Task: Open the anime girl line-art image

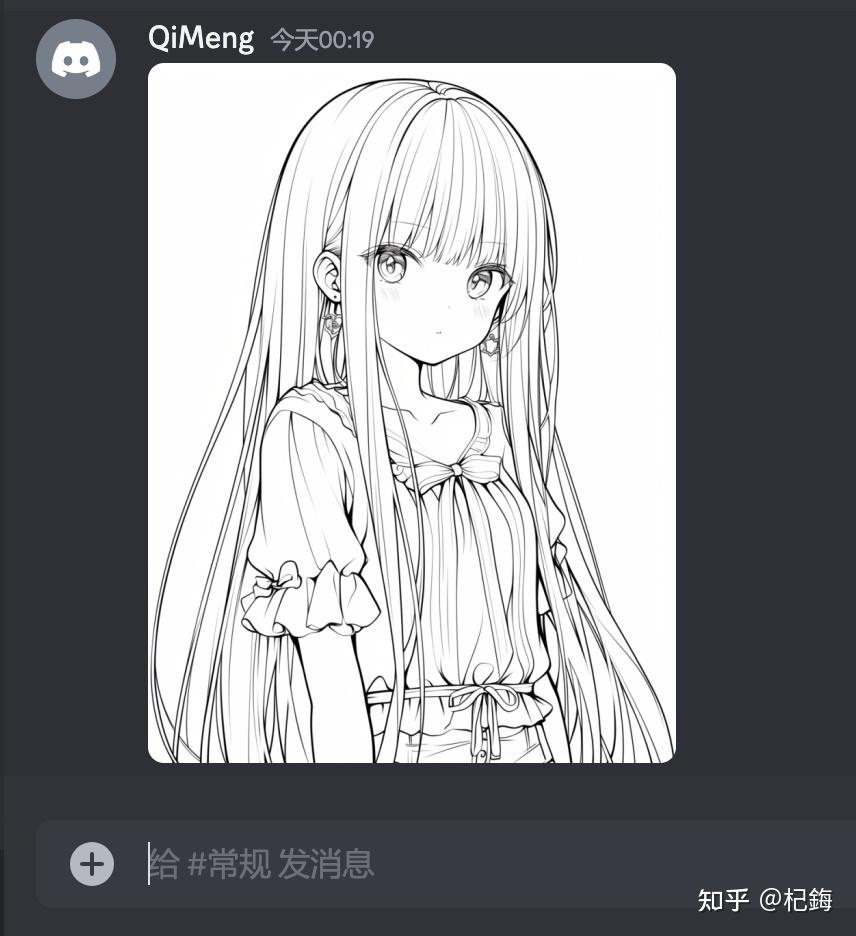Action: tap(411, 412)
